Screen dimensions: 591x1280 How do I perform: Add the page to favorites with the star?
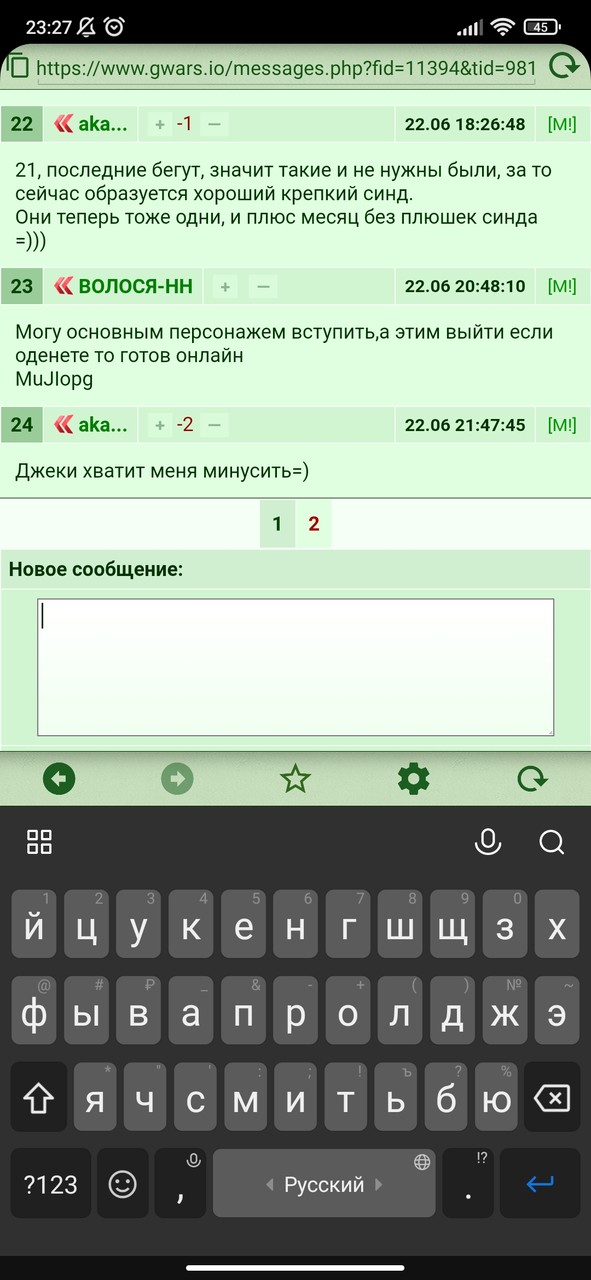pos(295,779)
